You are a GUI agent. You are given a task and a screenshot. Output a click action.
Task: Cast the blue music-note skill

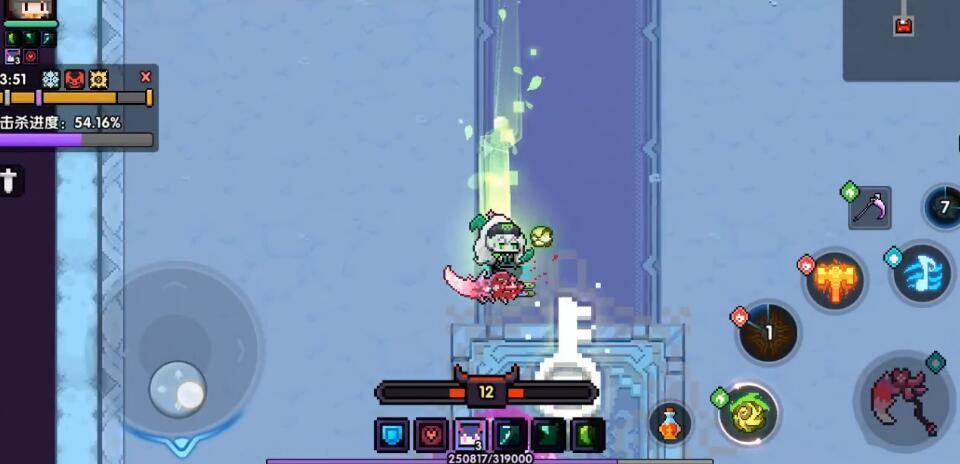pos(921,273)
